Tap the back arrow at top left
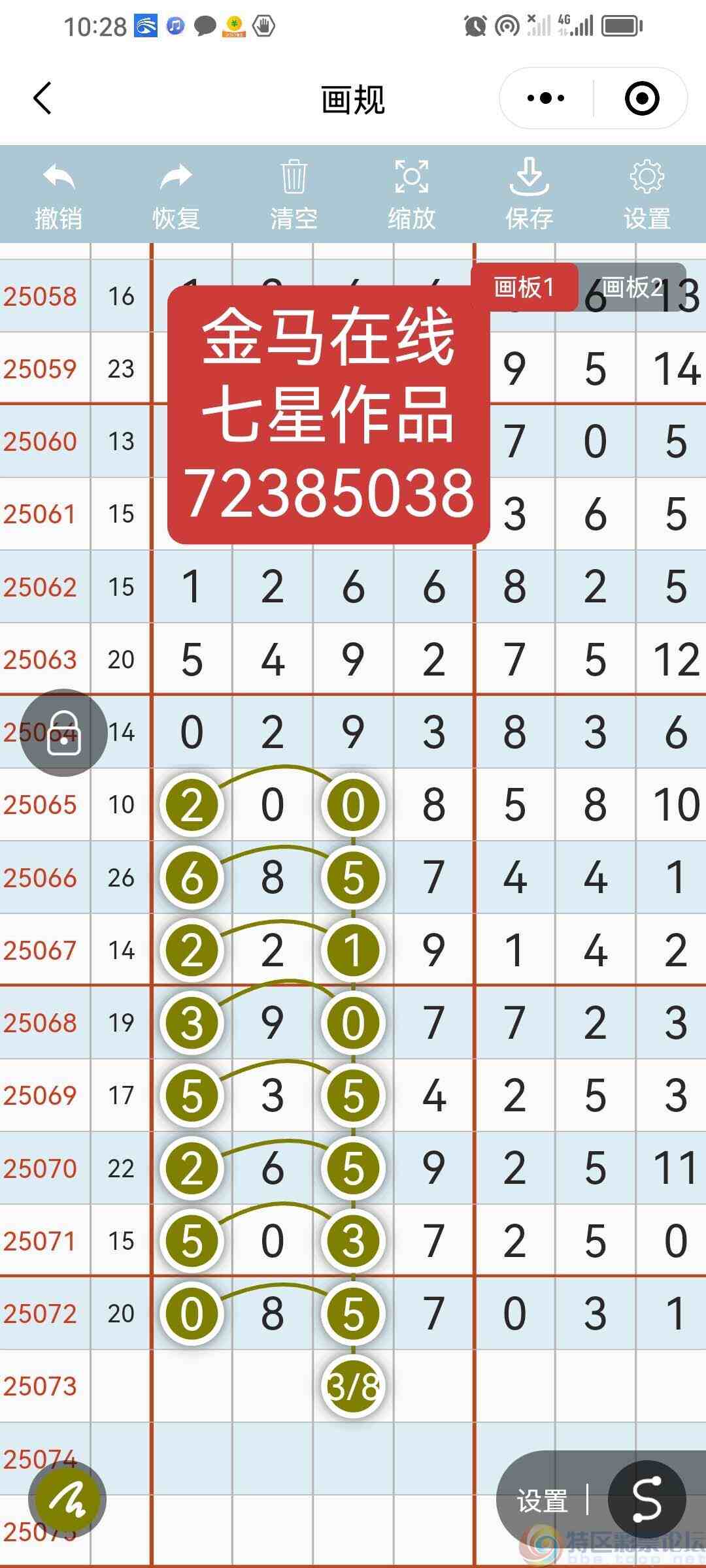 tap(42, 98)
